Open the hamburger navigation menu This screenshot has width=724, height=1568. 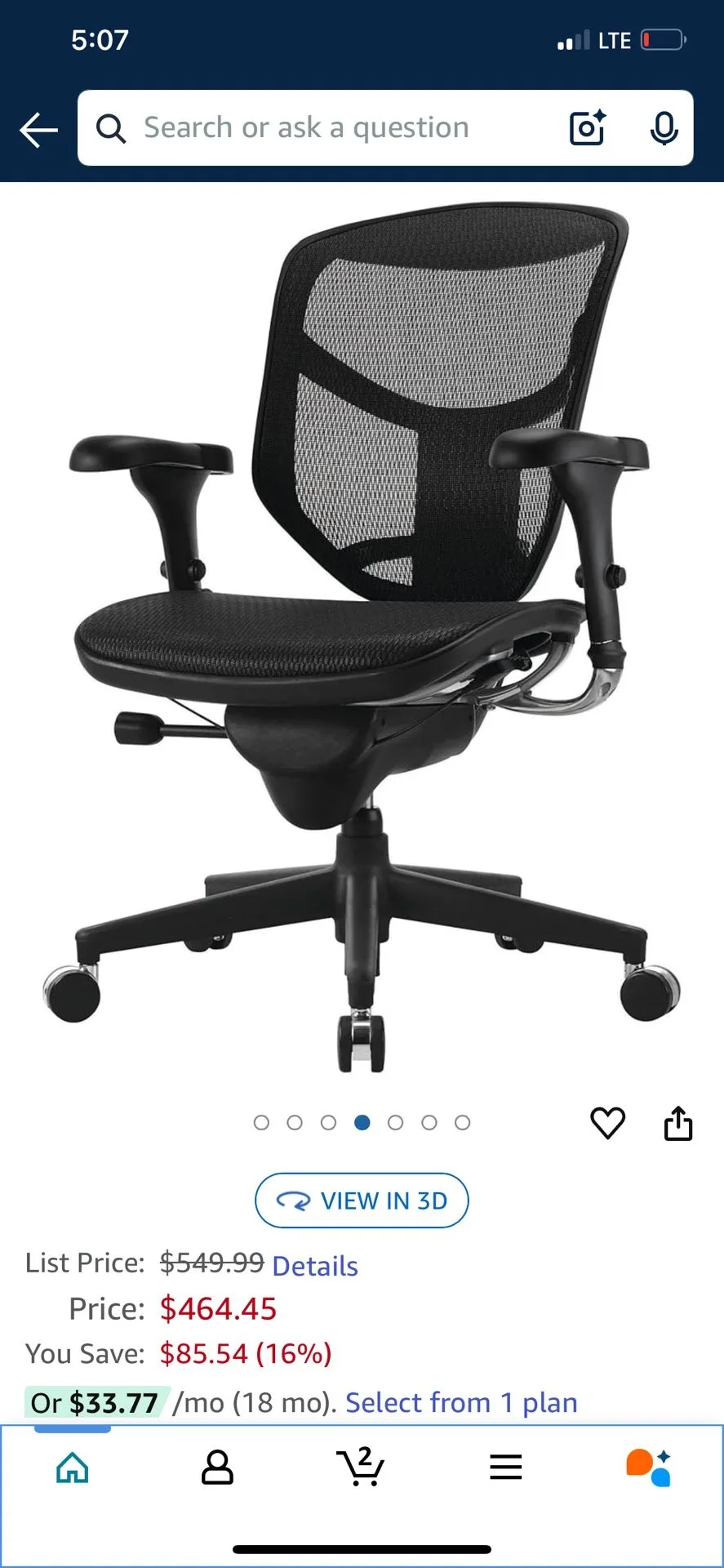[x=505, y=1466]
